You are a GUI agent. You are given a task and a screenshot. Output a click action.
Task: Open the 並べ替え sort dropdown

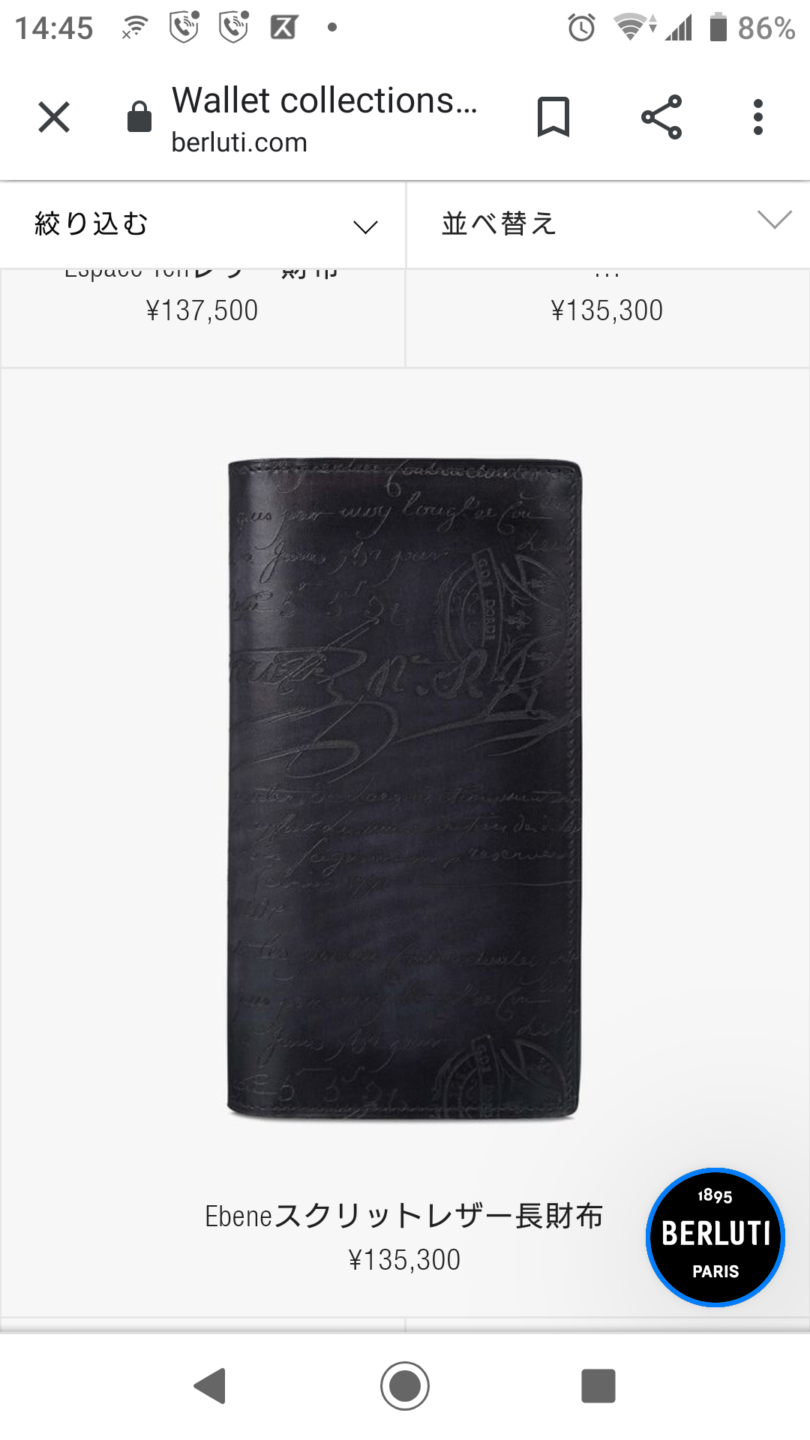[608, 223]
